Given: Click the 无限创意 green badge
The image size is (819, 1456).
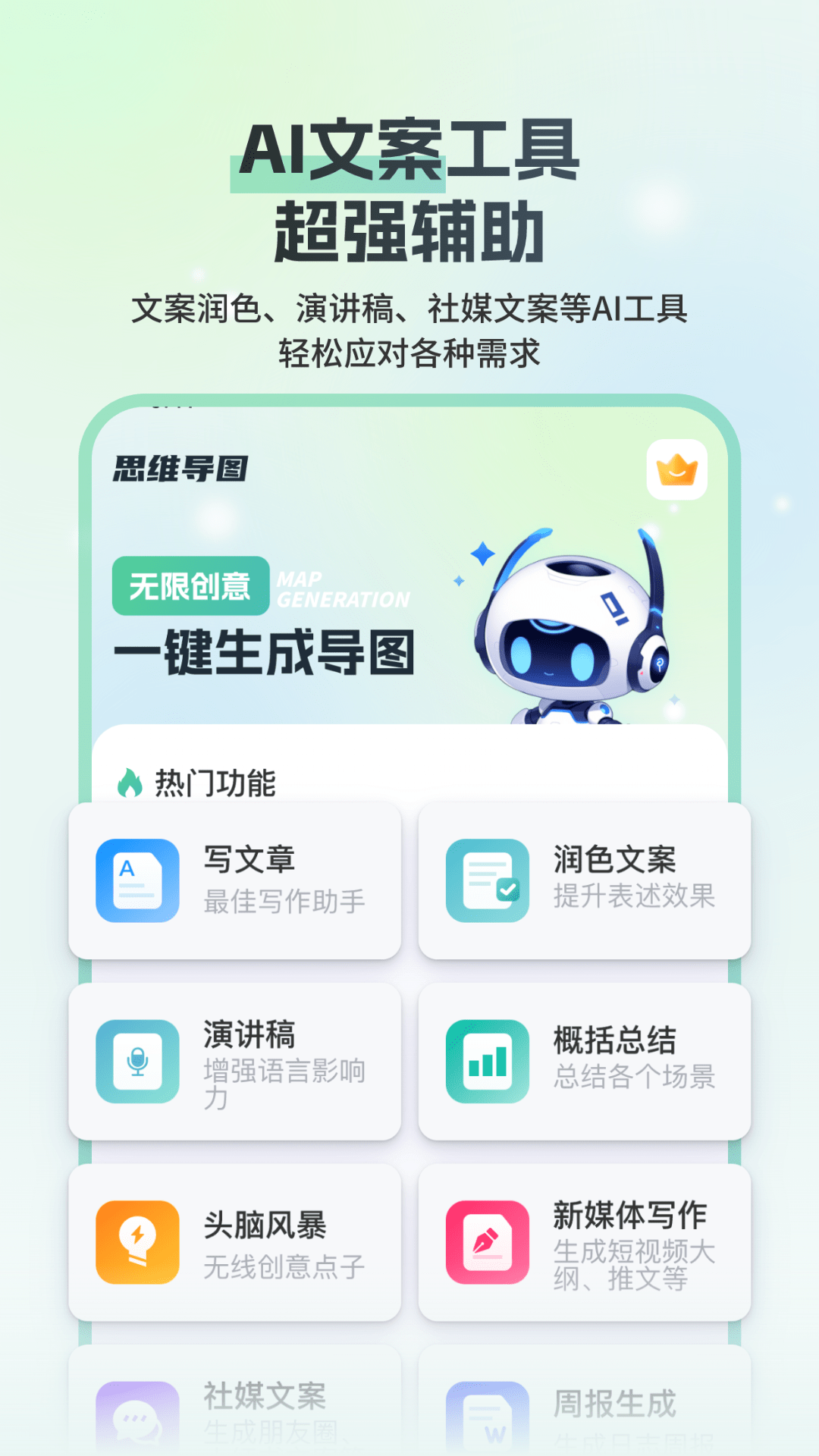Looking at the screenshot, I should pos(190,586).
